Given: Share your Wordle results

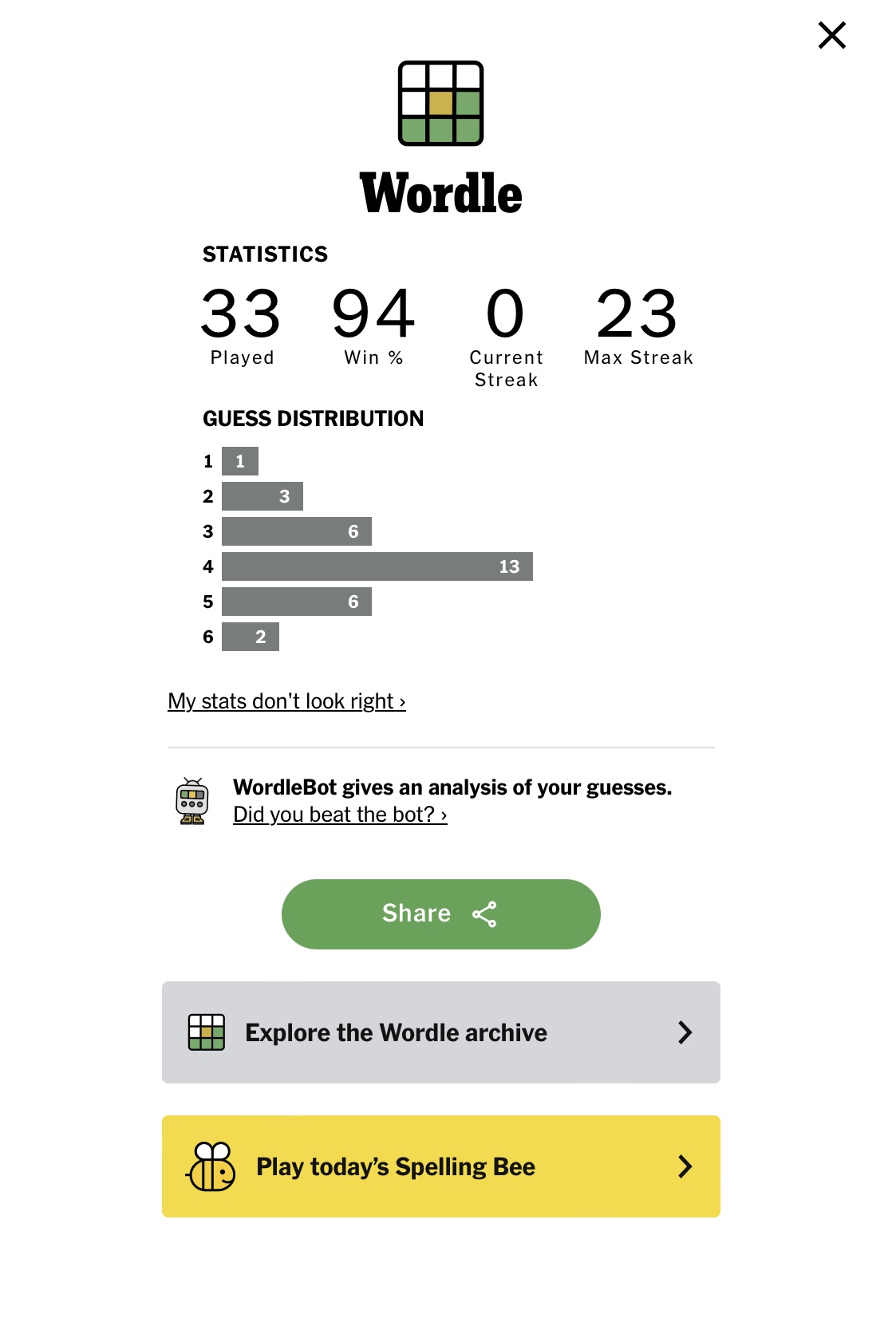Looking at the screenshot, I should [x=440, y=914].
